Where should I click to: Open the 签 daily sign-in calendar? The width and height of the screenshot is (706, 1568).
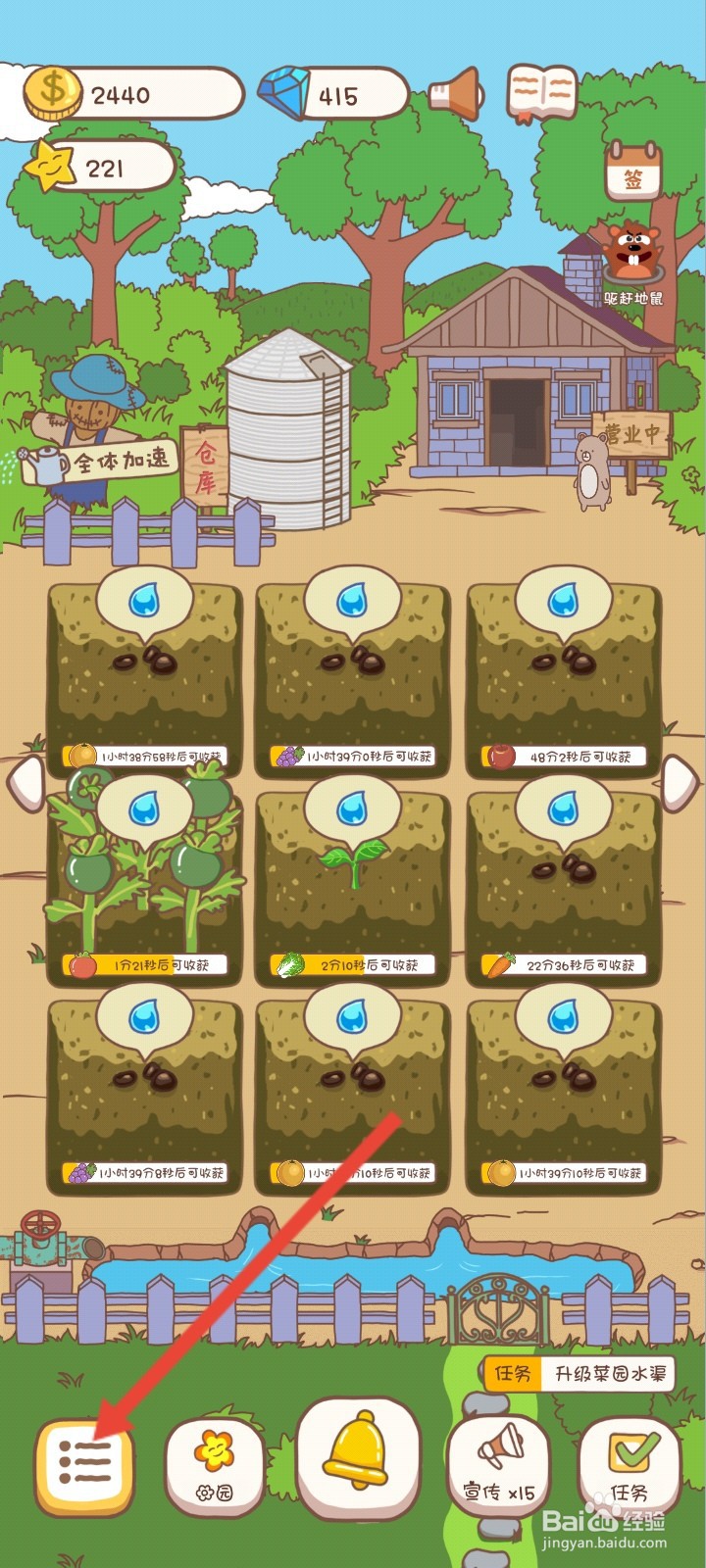[631, 172]
